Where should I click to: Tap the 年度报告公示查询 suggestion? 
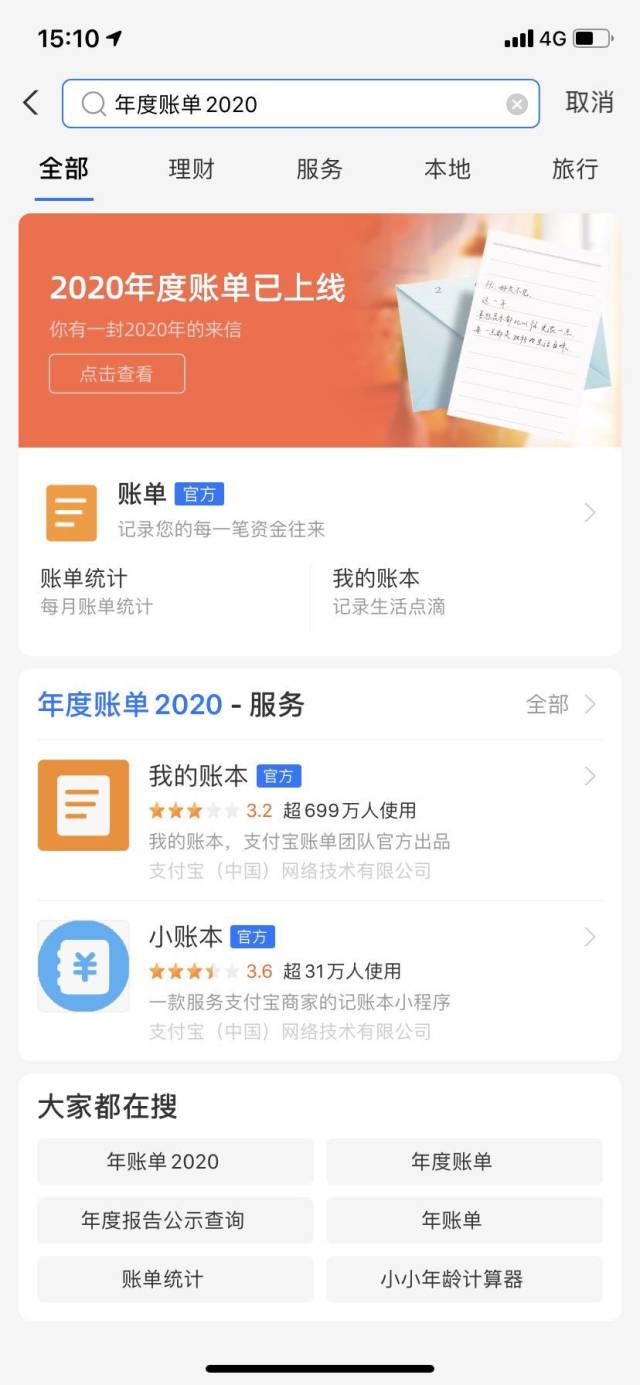point(175,1220)
